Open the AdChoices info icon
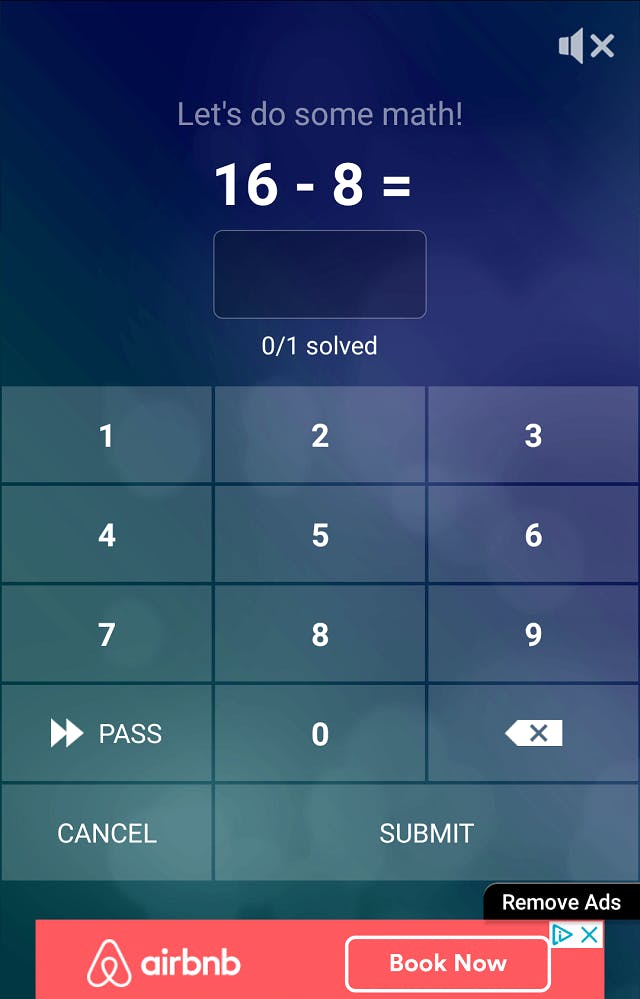The image size is (640, 999). [x=564, y=935]
